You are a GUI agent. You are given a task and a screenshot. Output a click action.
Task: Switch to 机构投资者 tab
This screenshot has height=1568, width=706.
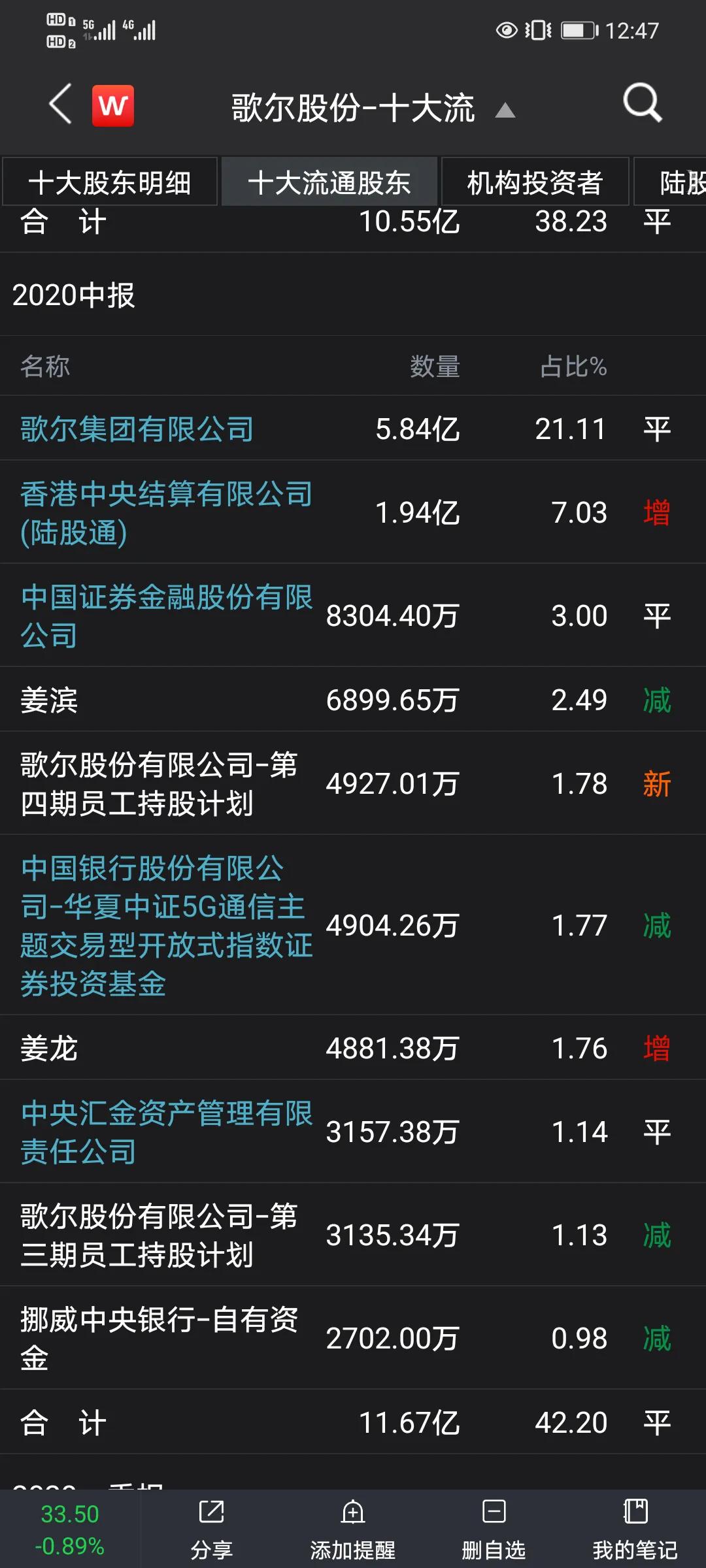535,182
